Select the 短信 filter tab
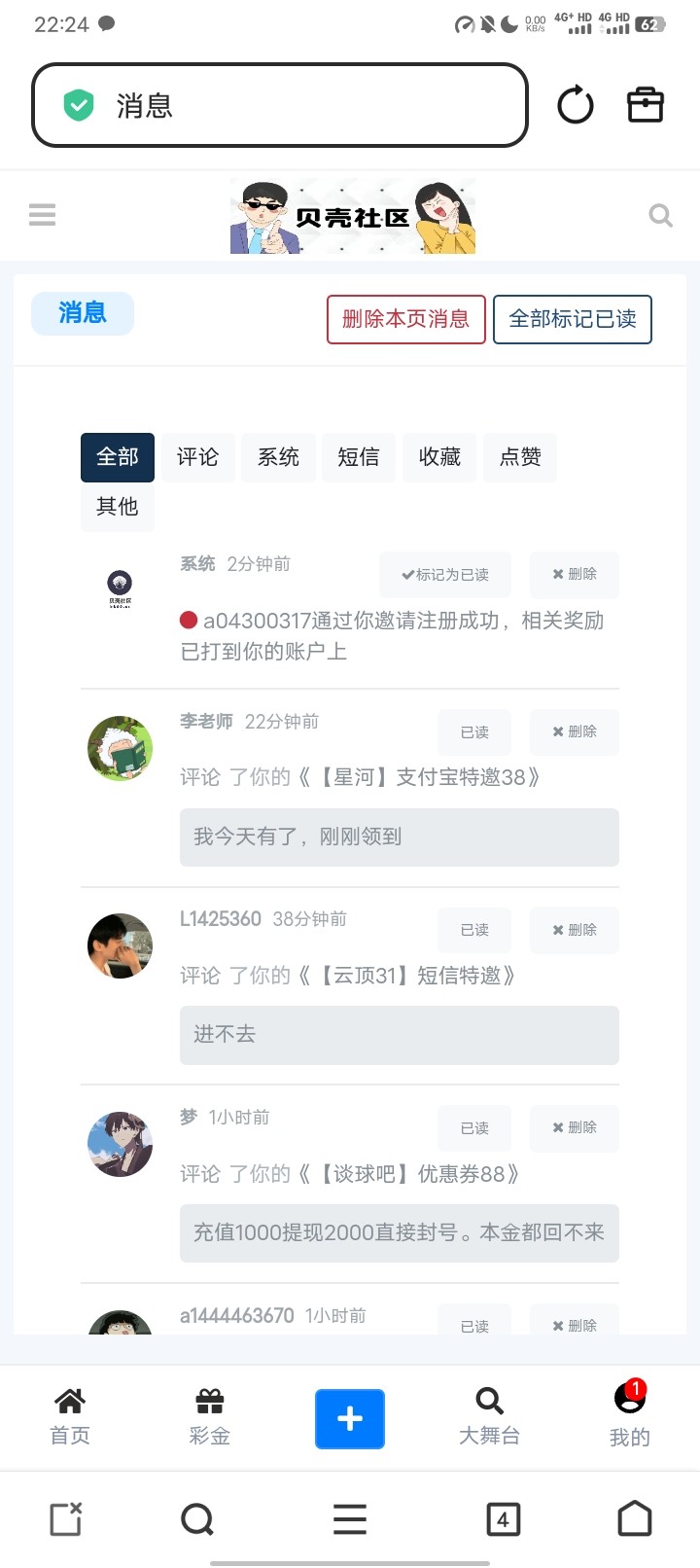700x1568 pixels. (358, 457)
